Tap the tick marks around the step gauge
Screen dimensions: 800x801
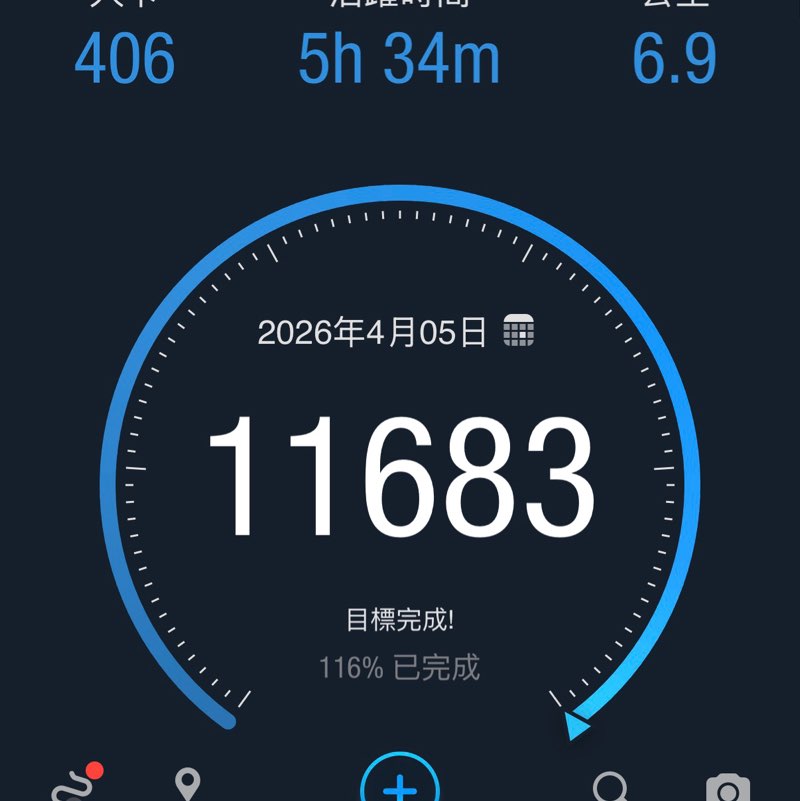click(400, 215)
